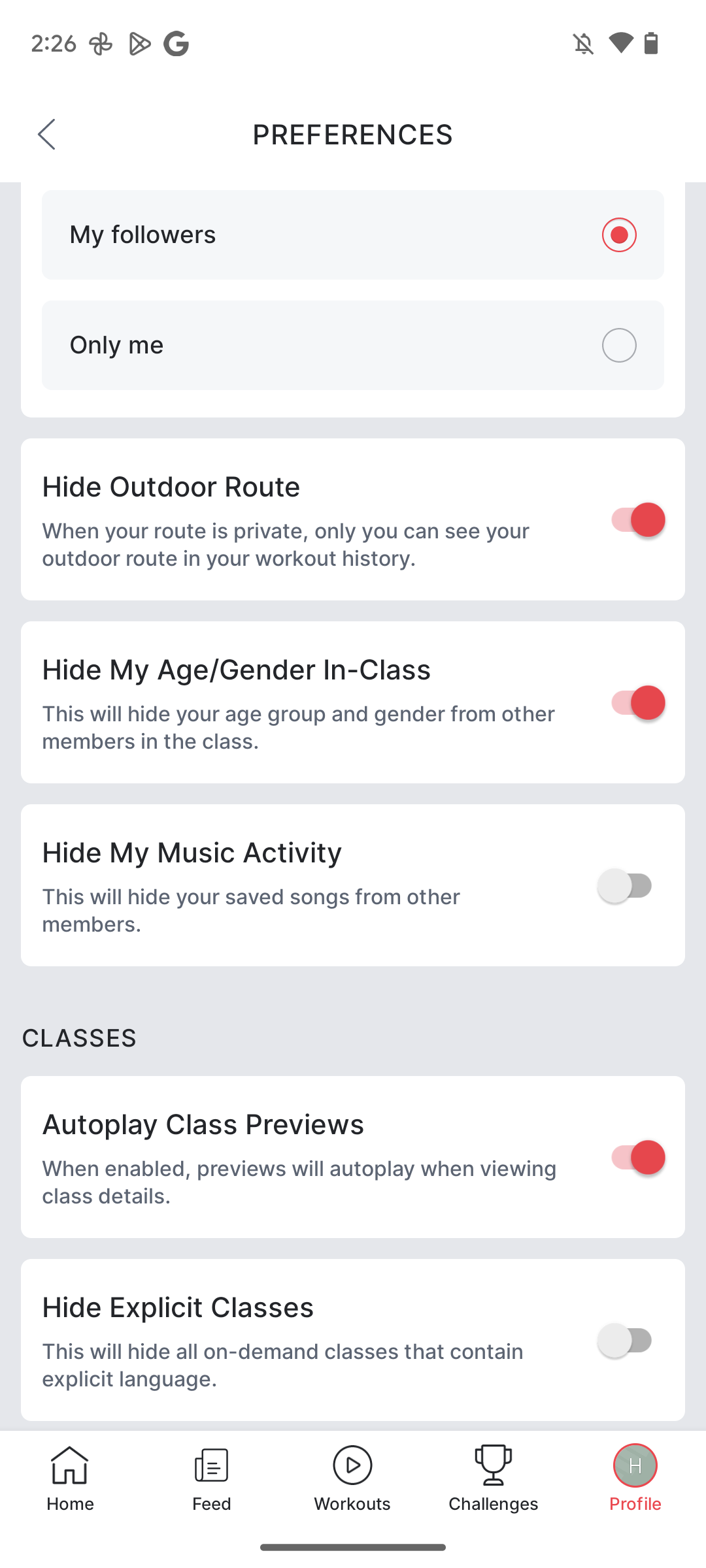The image size is (706, 1568).
Task: Click the Google G status bar icon
Action: [x=175, y=43]
